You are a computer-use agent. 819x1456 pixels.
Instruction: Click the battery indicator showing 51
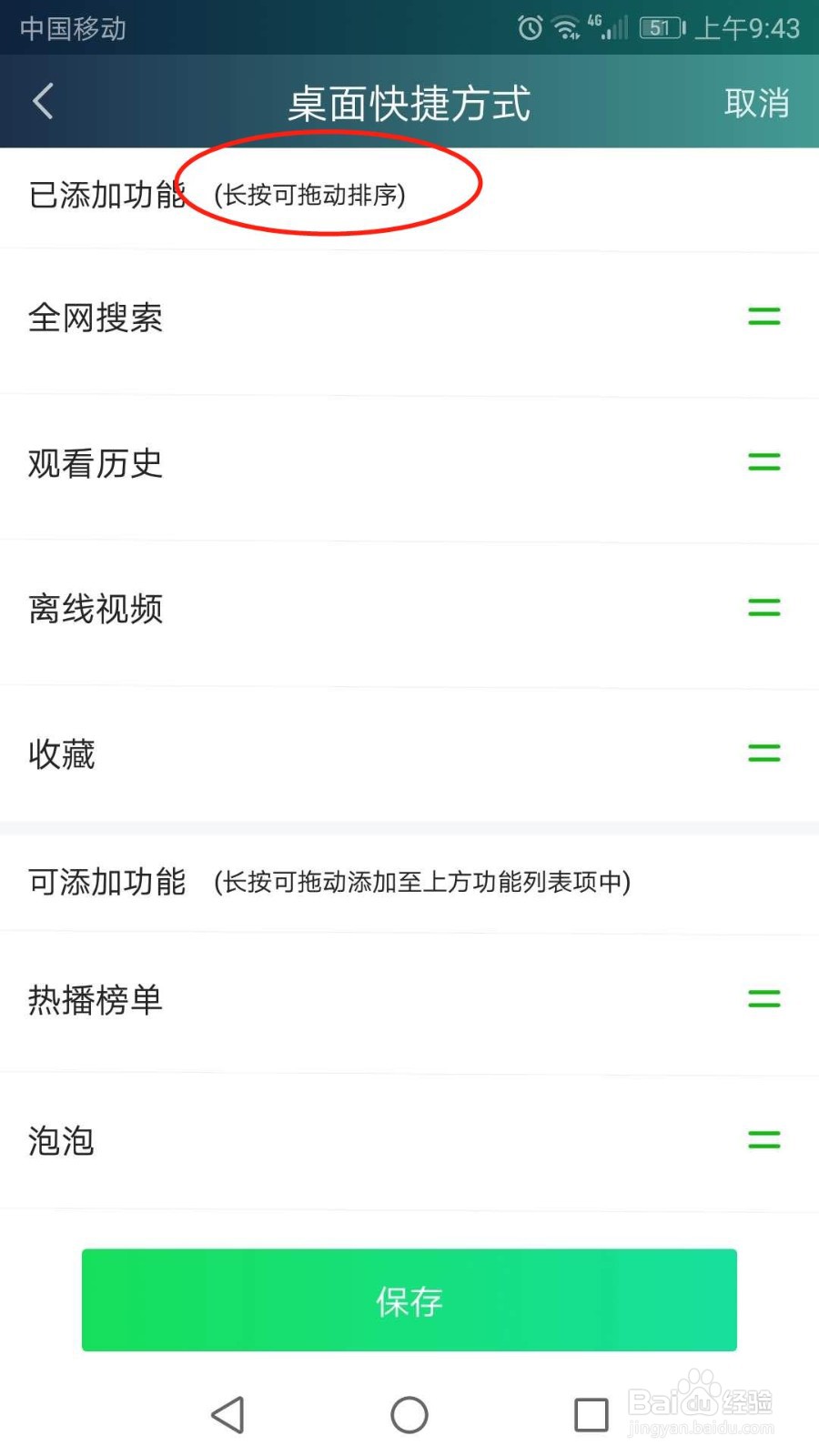660,28
